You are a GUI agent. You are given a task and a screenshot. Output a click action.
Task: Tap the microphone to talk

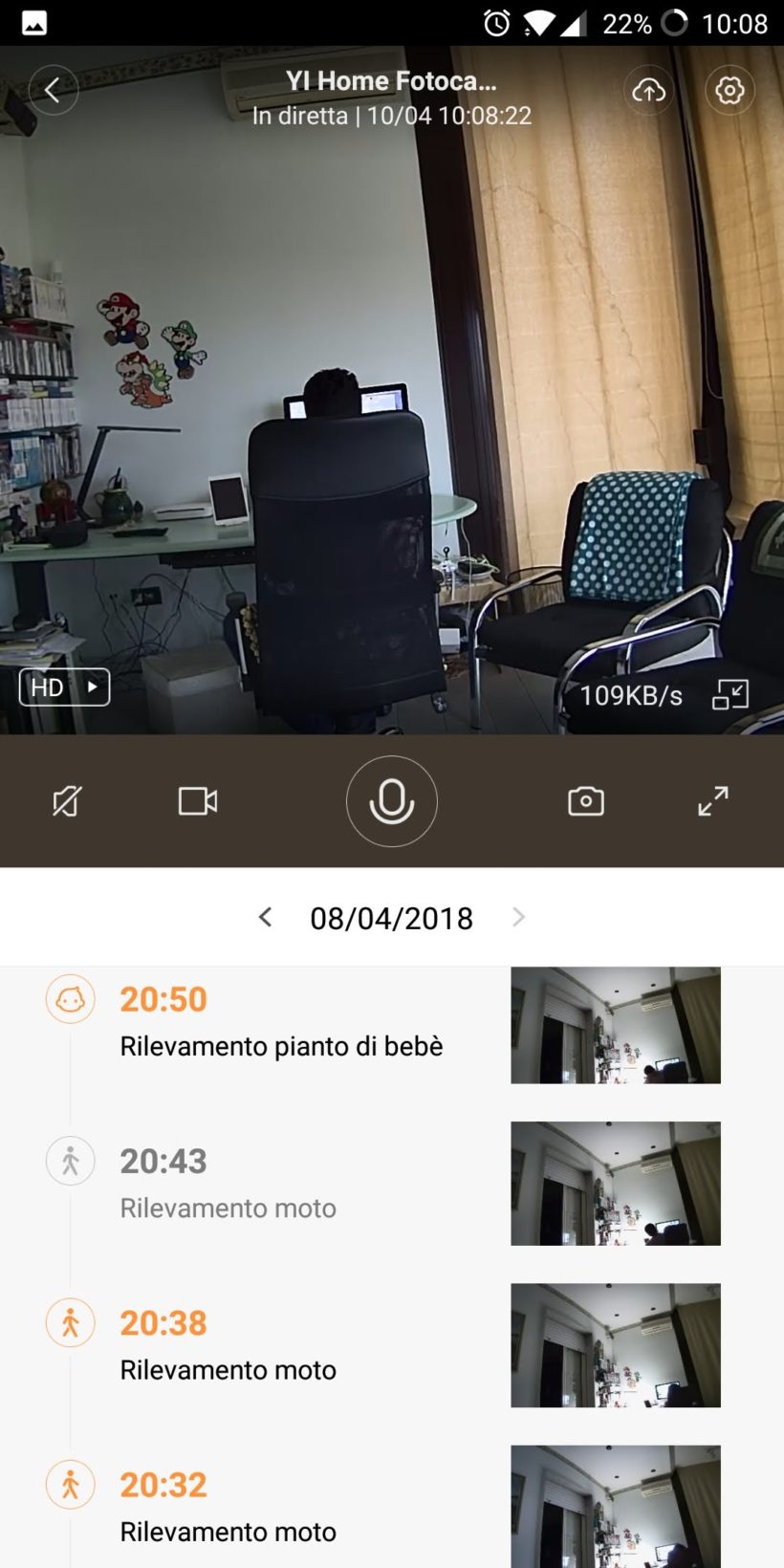391,801
